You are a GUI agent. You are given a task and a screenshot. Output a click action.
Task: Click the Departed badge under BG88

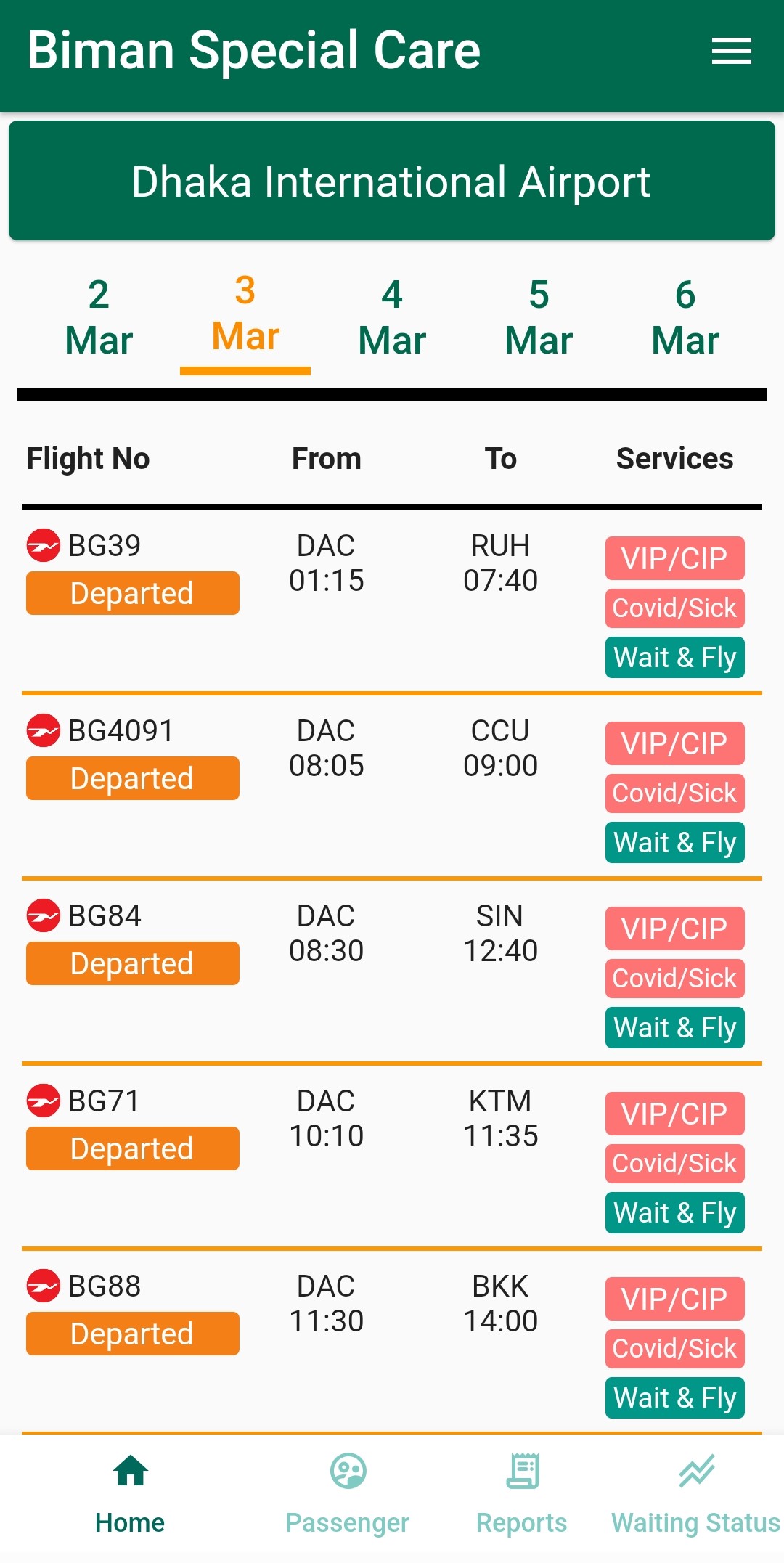131,1334
